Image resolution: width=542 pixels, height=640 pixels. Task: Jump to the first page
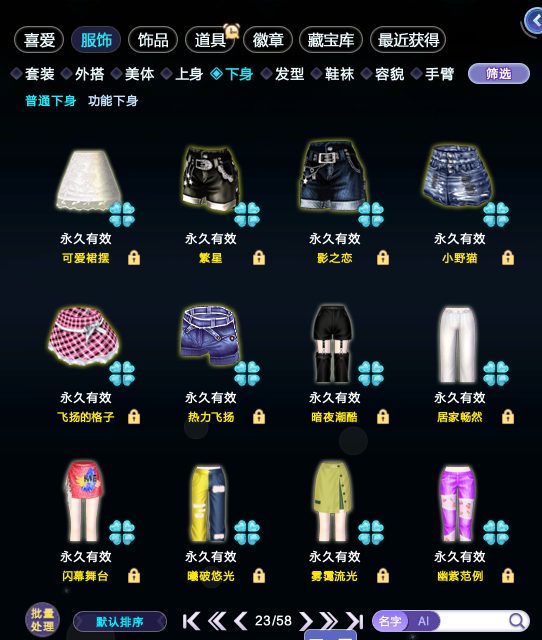point(191,621)
